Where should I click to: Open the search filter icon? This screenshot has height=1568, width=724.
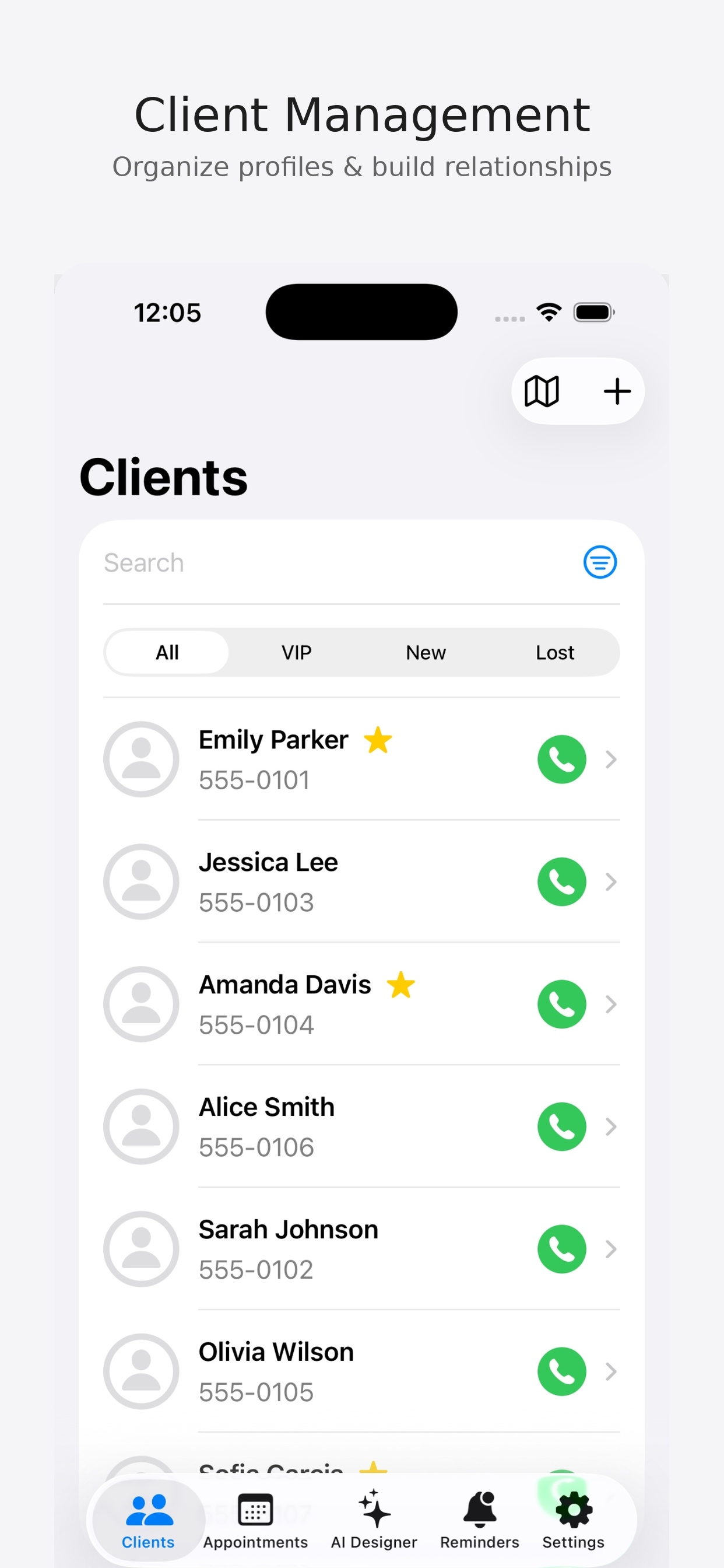point(599,562)
